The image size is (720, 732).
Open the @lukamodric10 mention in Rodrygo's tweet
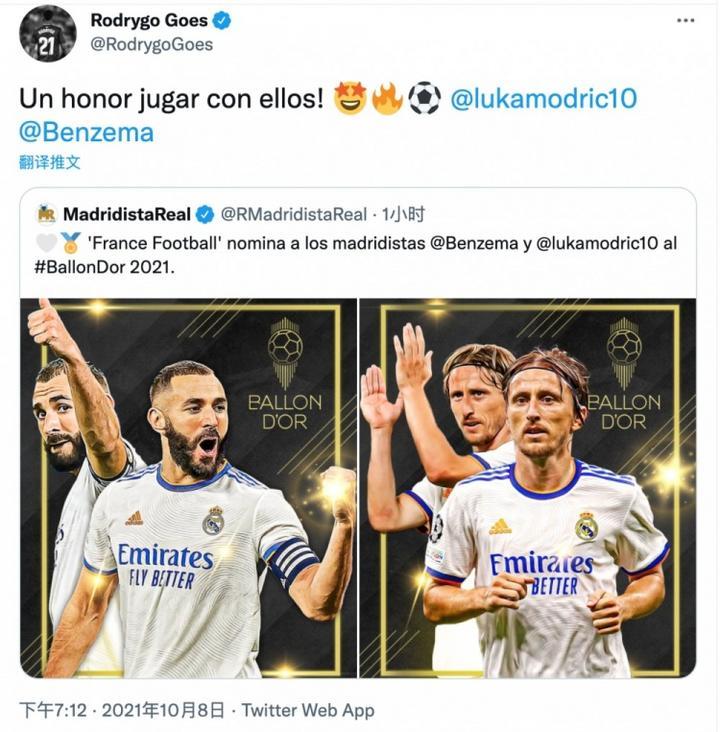(x=545, y=99)
